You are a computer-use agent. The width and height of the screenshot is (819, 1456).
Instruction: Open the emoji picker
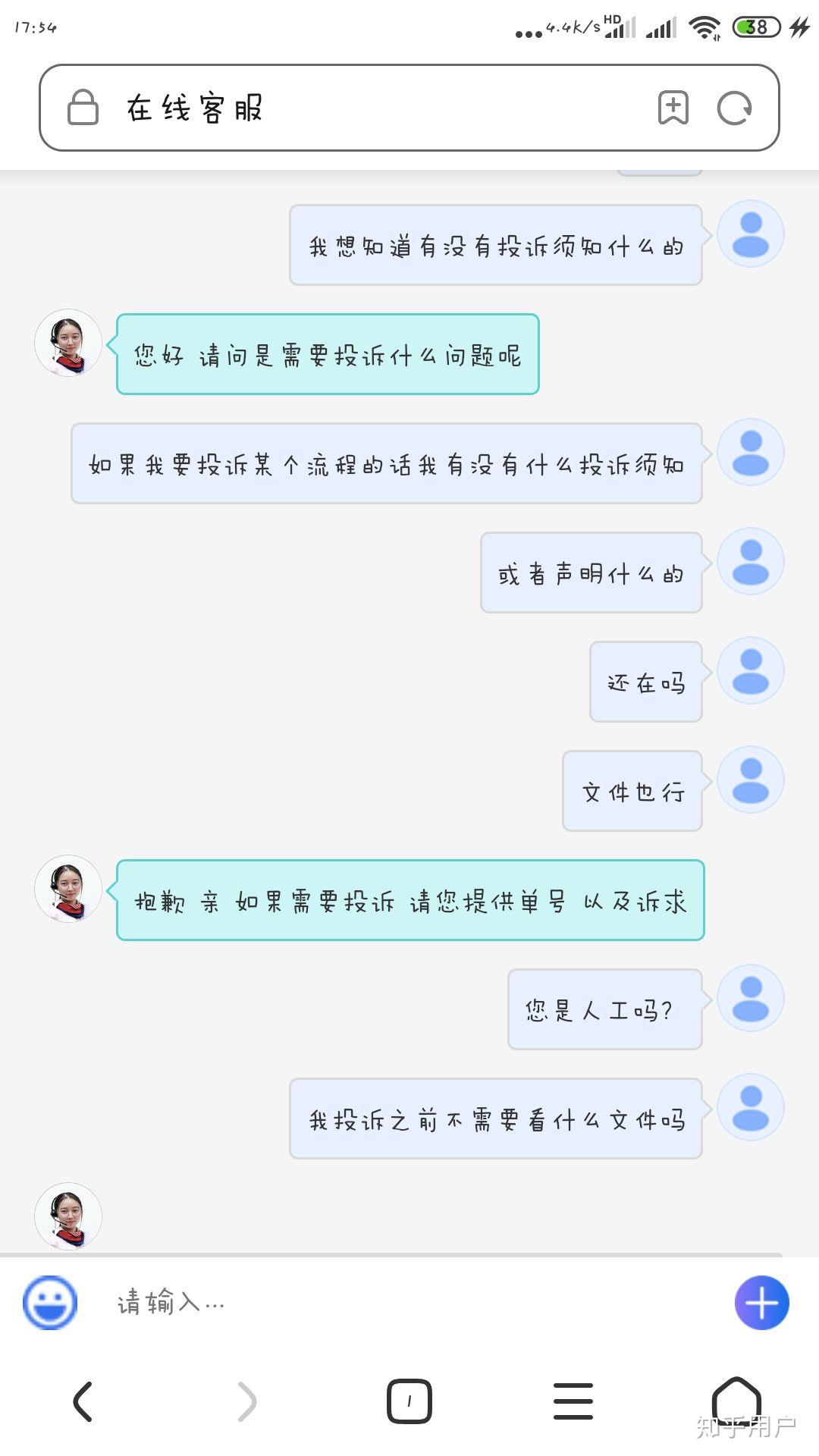pos(50,1303)
